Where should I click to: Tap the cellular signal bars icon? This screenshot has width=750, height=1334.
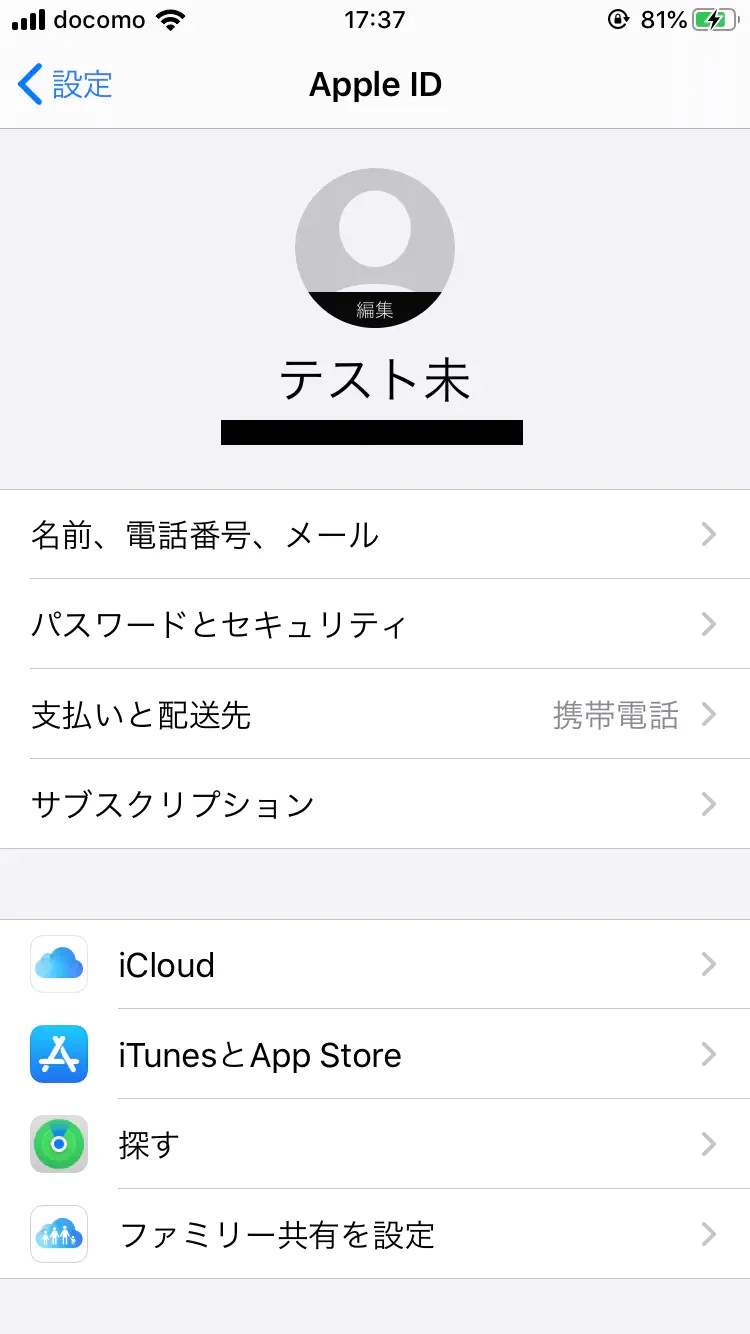pyautogui.click(x=30, y=18)
